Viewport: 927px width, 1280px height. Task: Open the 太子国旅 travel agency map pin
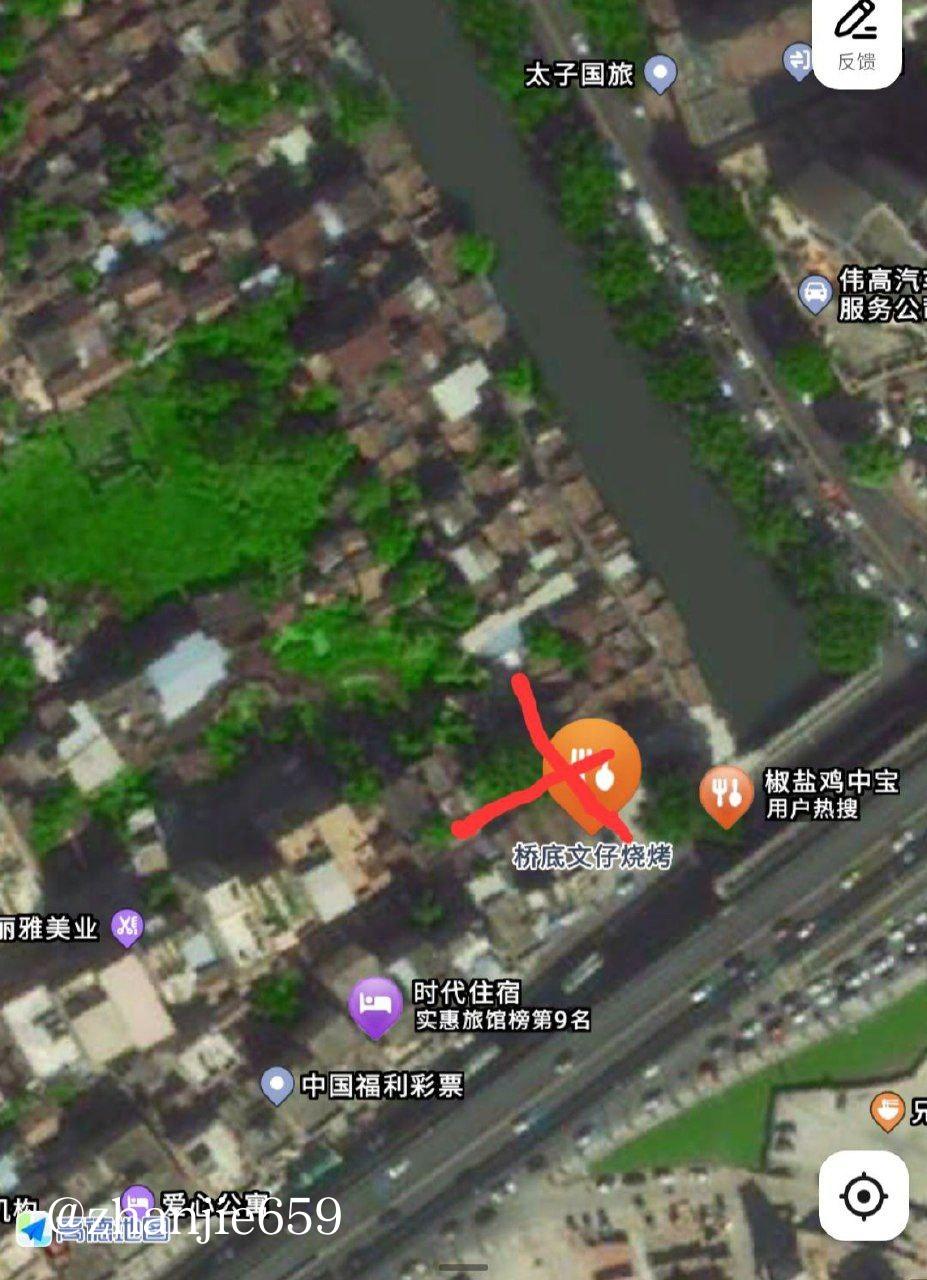pyautogui.click(x=659, y=73)
